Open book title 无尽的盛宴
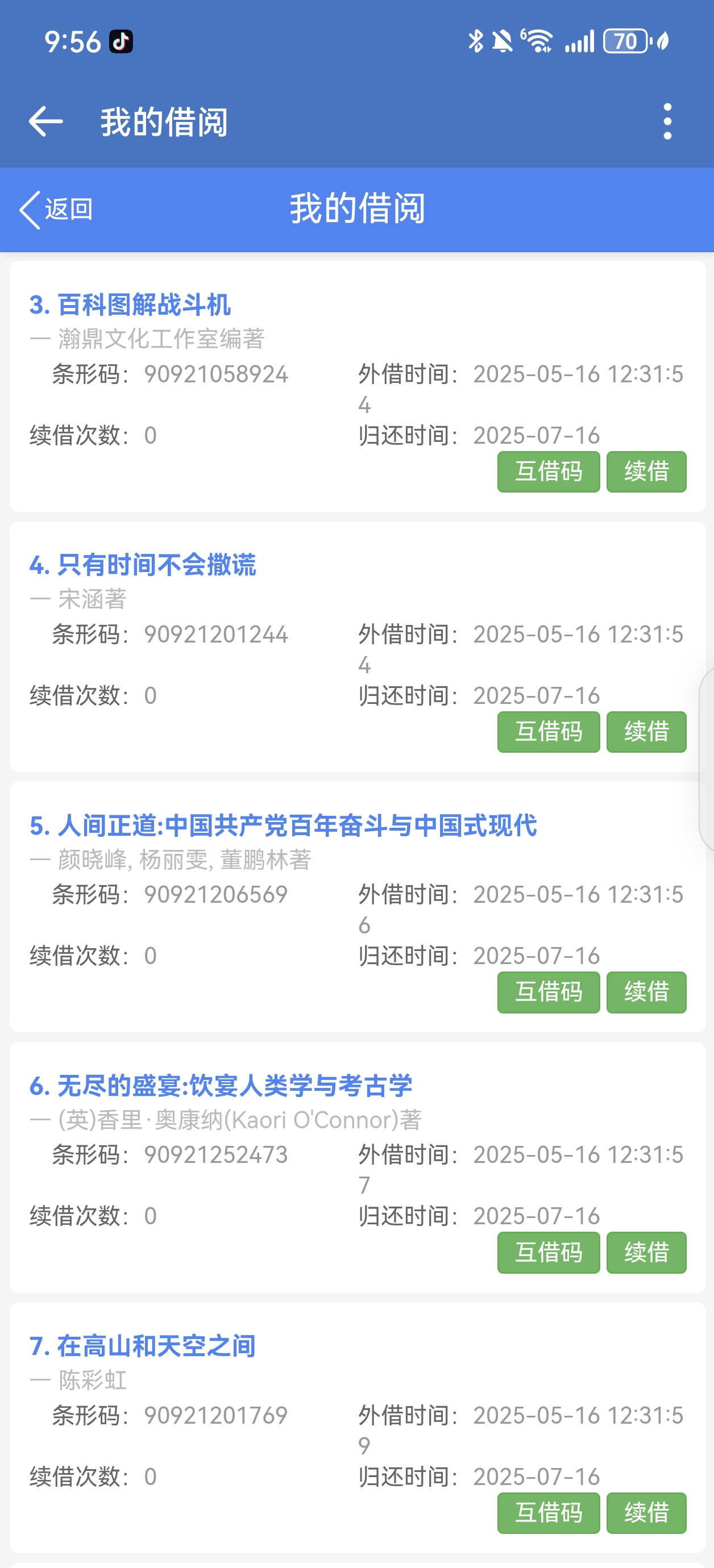The width and height of the screenshot is (714, 1568). tap(221, 1085)
